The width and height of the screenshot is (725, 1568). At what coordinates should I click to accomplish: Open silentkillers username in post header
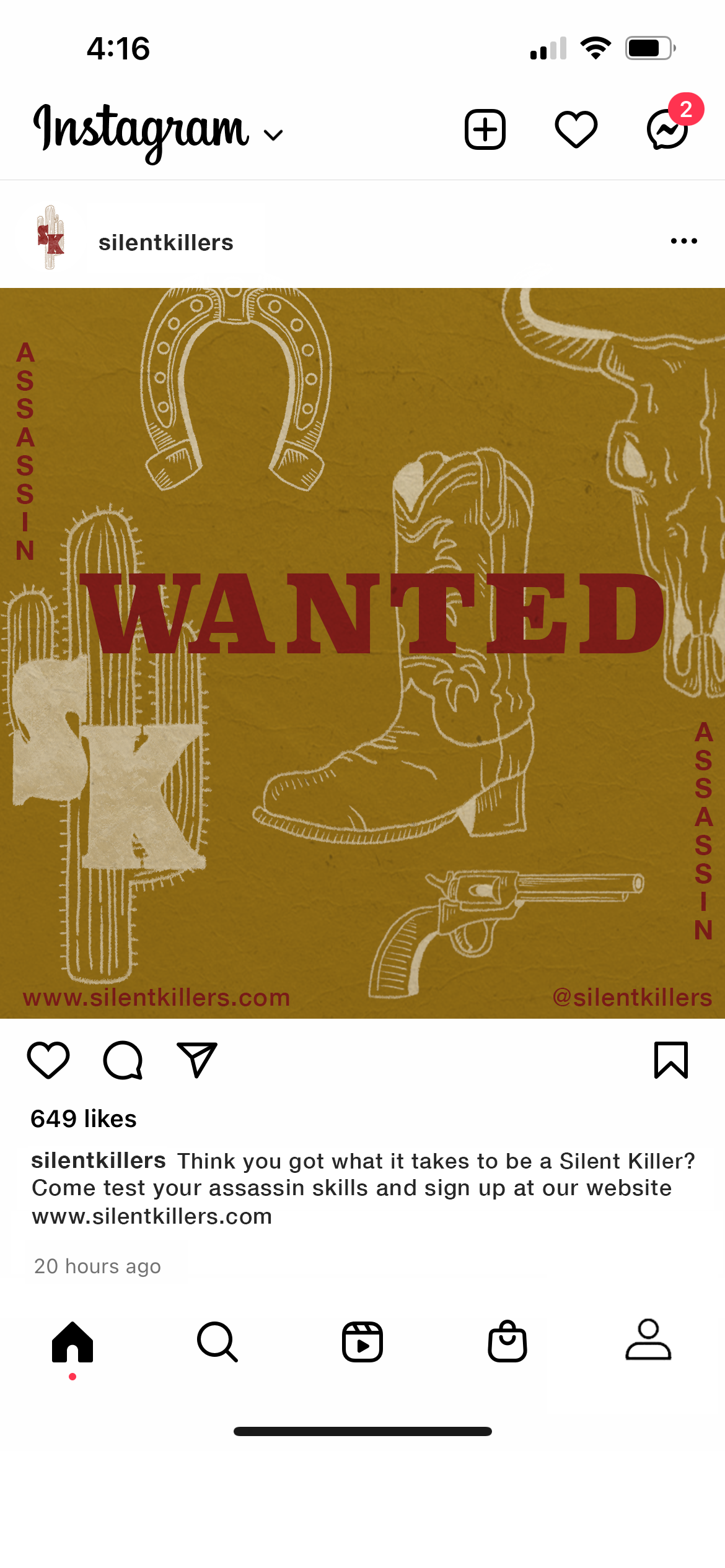click(166, 243)
